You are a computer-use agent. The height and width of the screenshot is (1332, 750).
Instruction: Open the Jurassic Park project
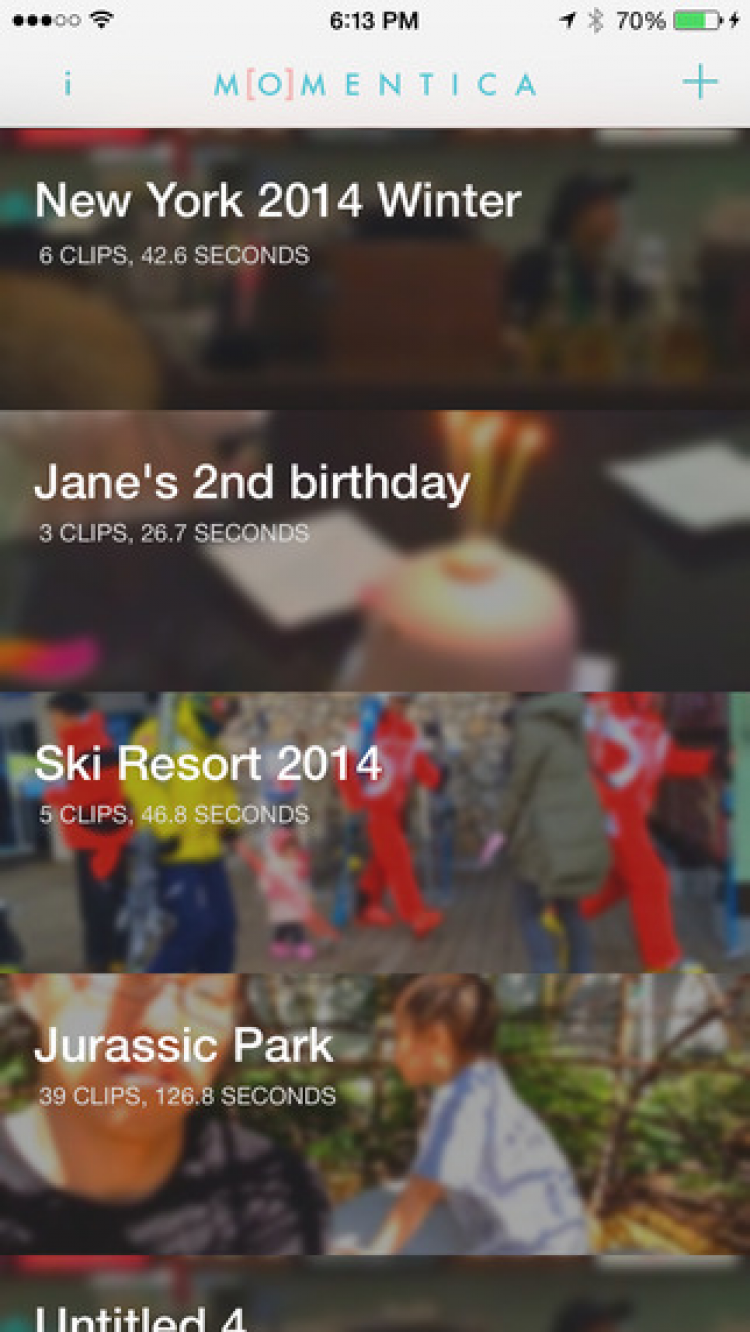[375, 1114]
